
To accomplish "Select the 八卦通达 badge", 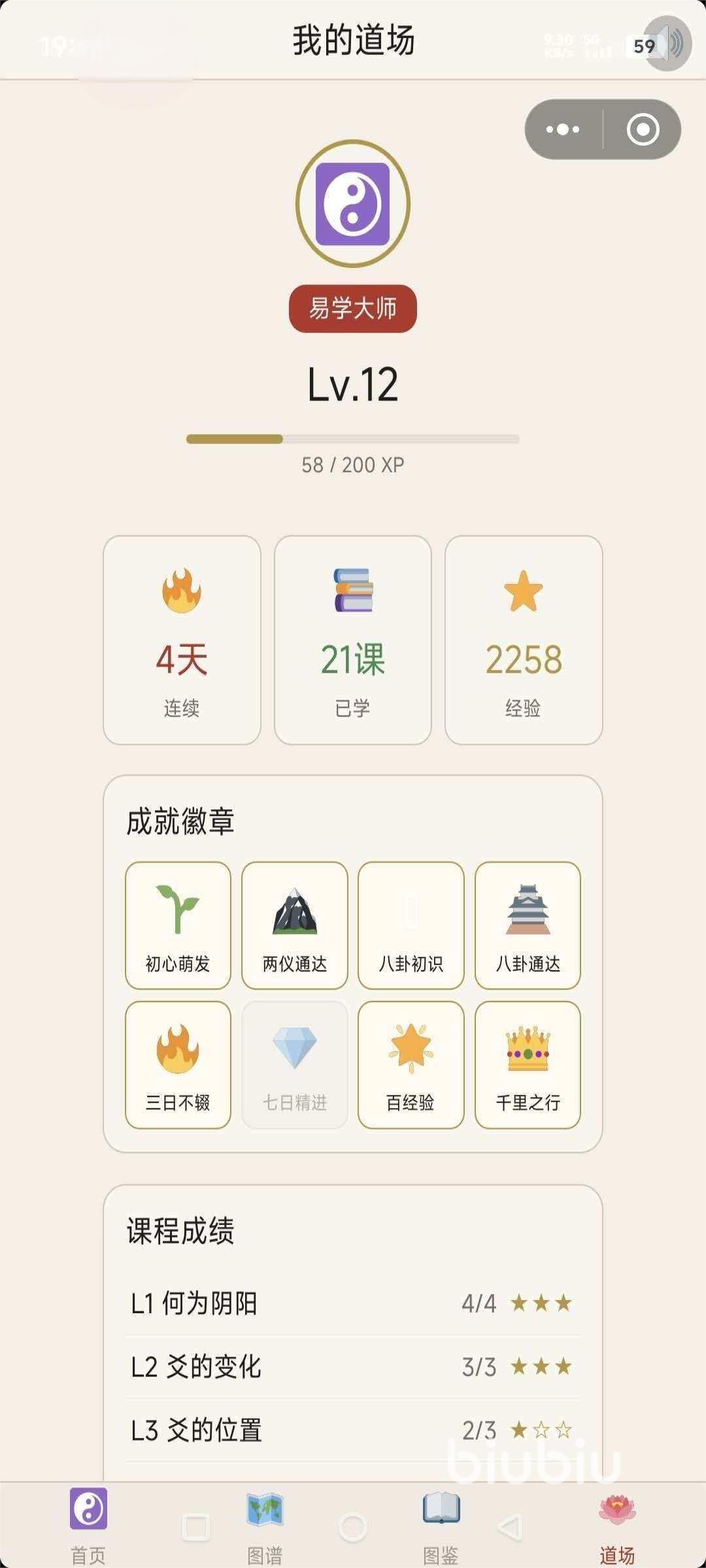I will [528, 925].
